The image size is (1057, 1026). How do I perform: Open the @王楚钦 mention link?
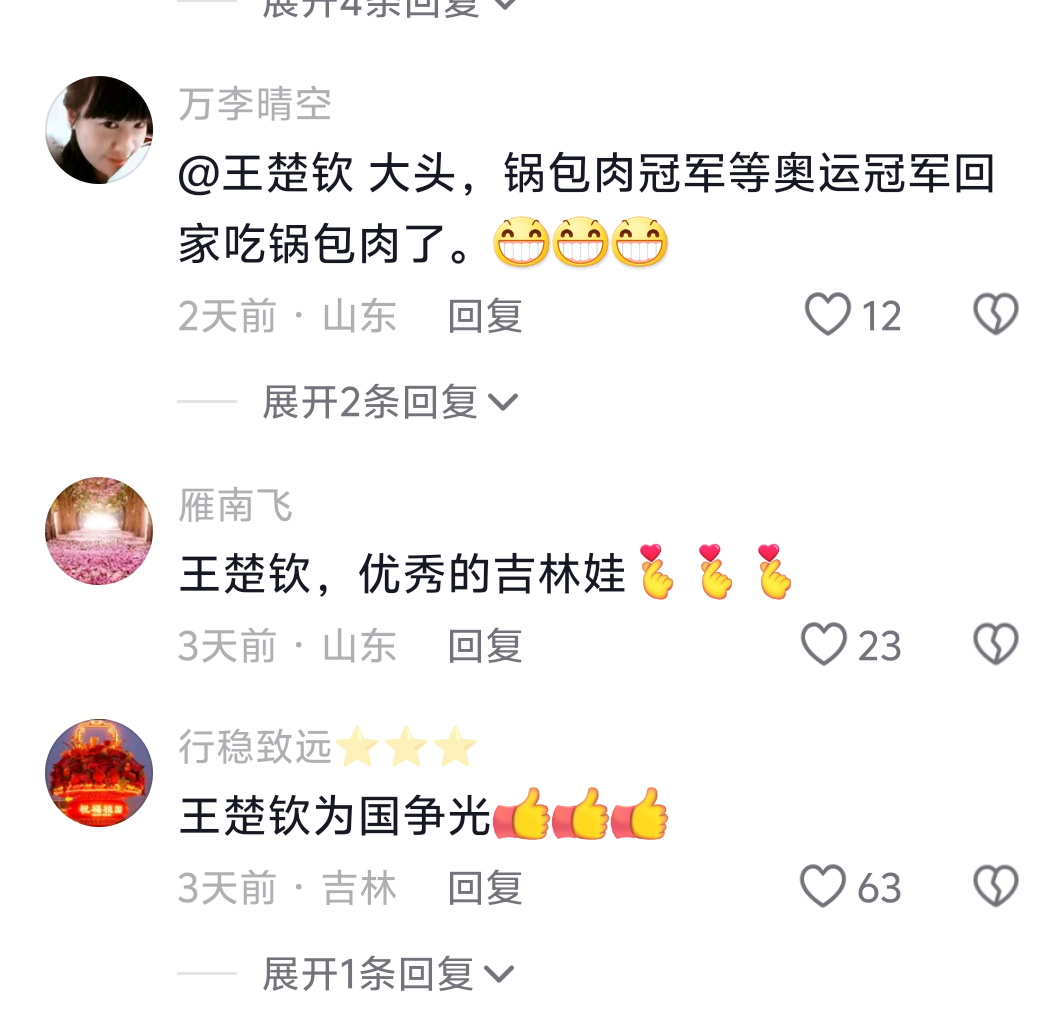pyautogui.click(x=266, y=175)
